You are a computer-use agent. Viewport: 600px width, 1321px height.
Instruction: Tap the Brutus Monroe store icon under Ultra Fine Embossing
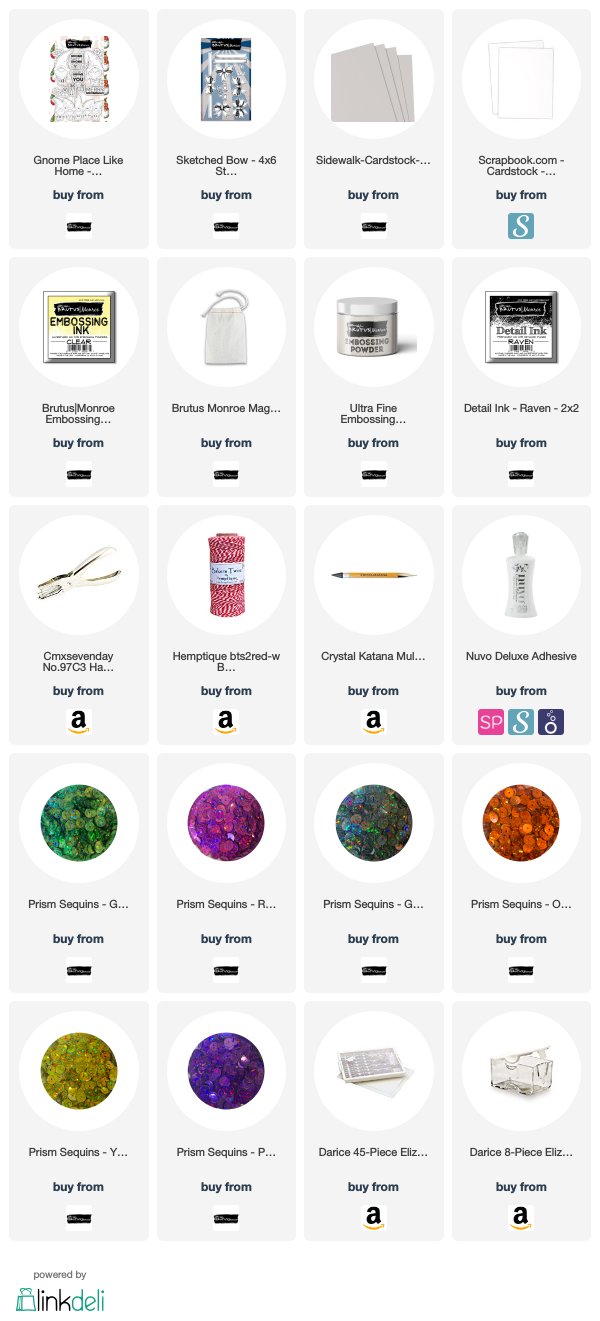[x=373, y=473]
